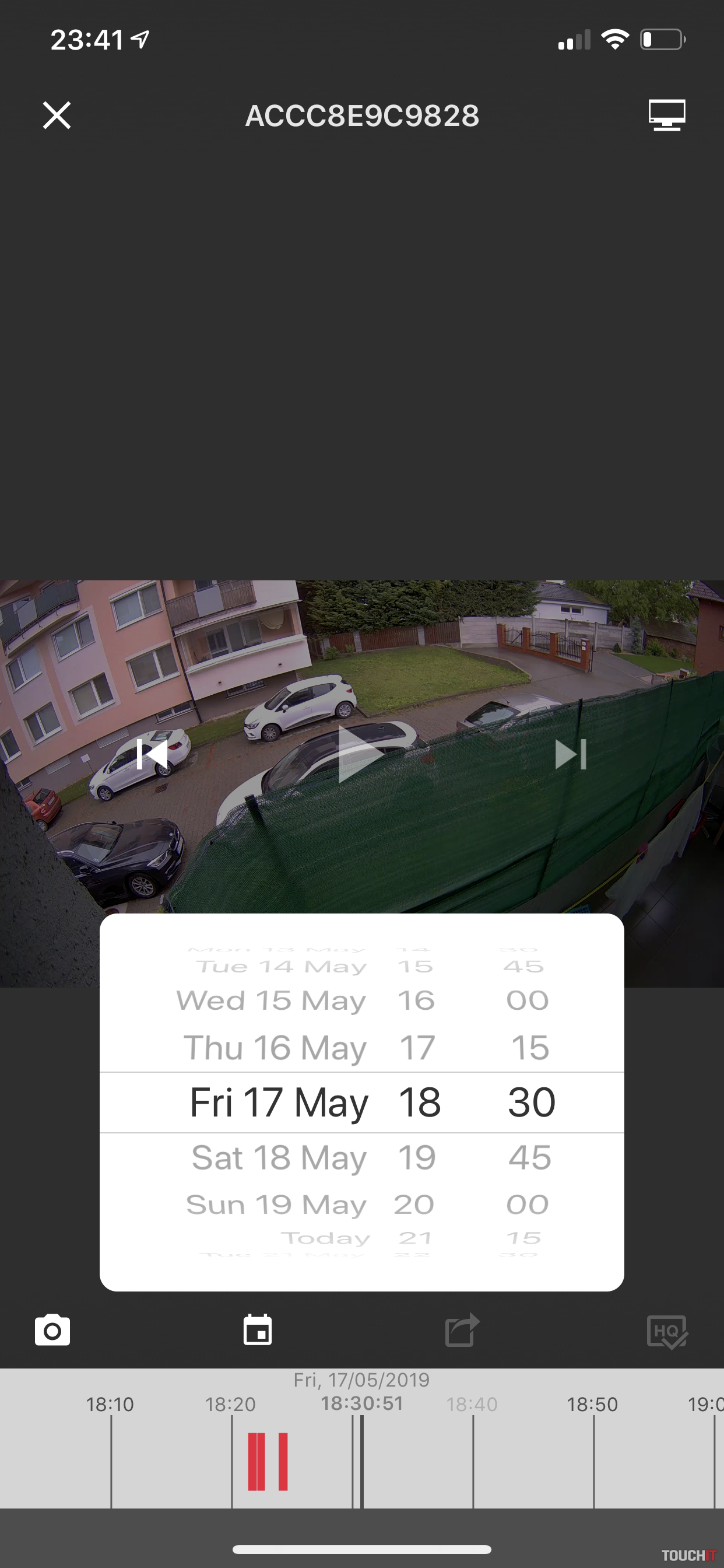
Task: Take a snapshot with camera icon
Action: pyautogui.click(x=52, y=1330)
